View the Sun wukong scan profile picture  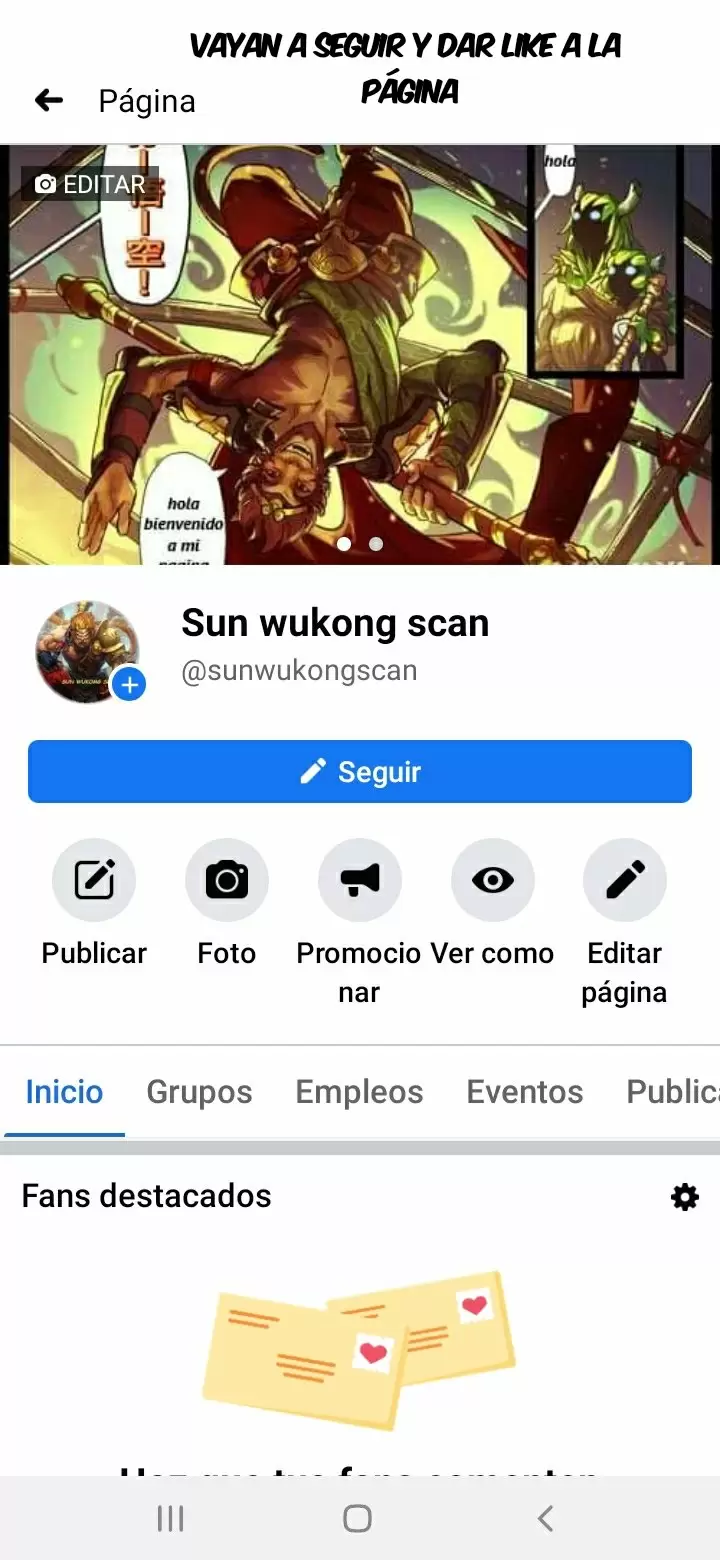[84, 650]
